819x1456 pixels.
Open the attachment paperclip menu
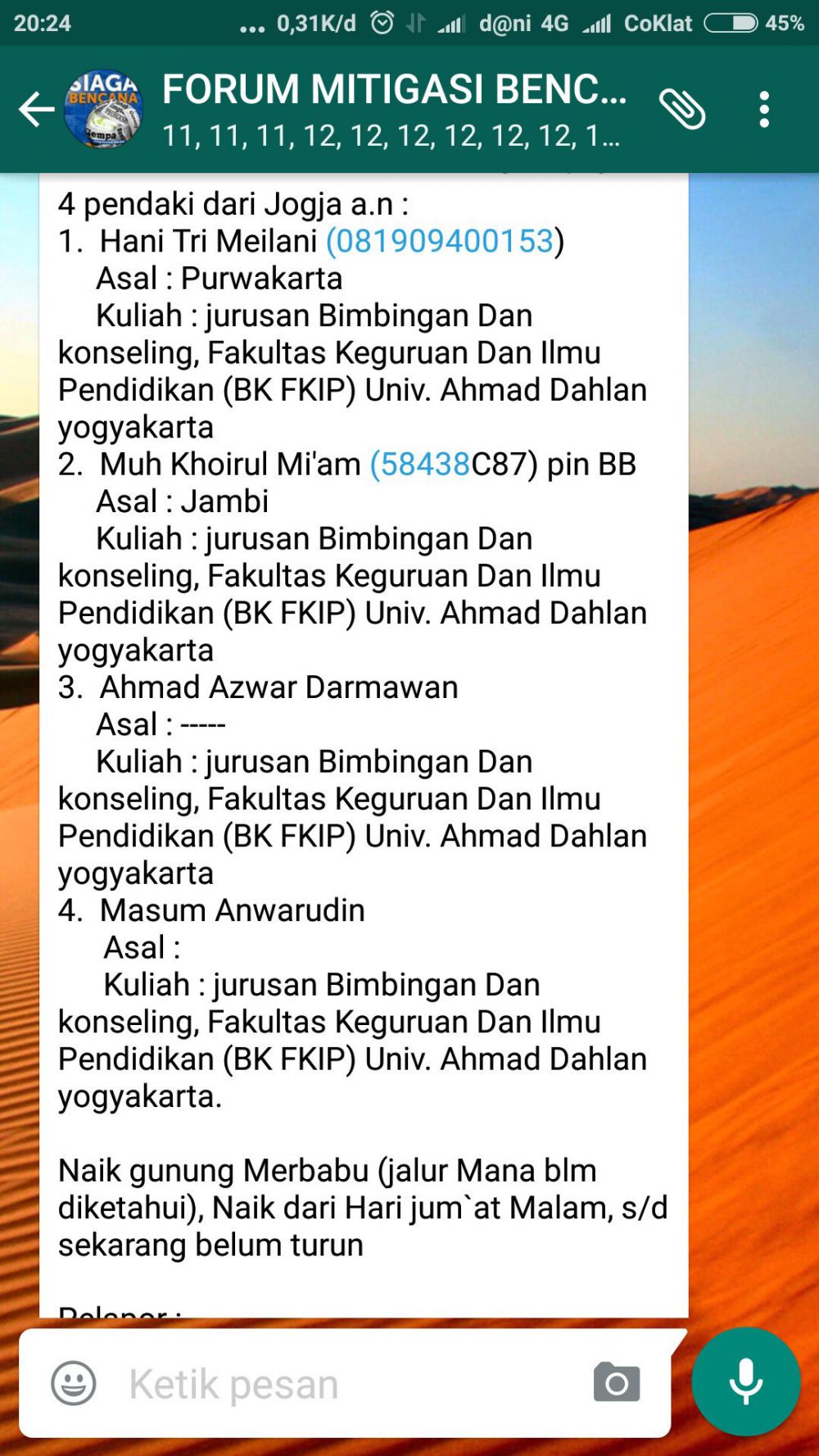click(x=682, y=109)
